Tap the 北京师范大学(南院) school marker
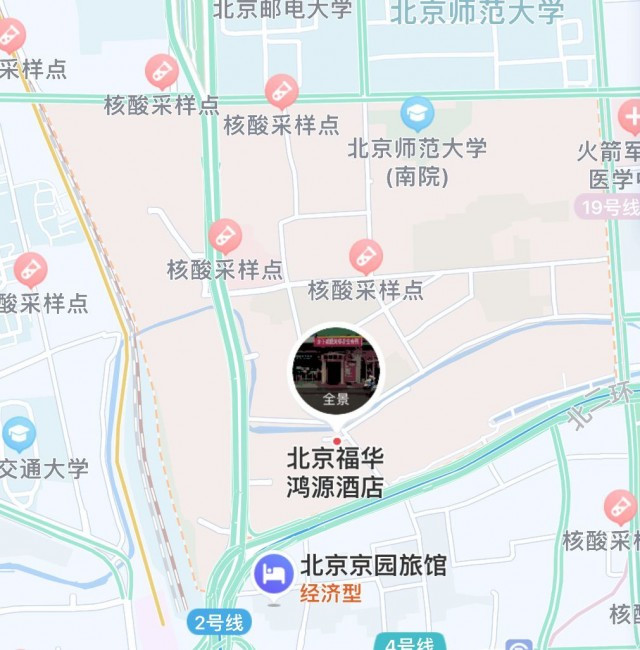Viewport: 640px width, 650px height. (417, 114)
